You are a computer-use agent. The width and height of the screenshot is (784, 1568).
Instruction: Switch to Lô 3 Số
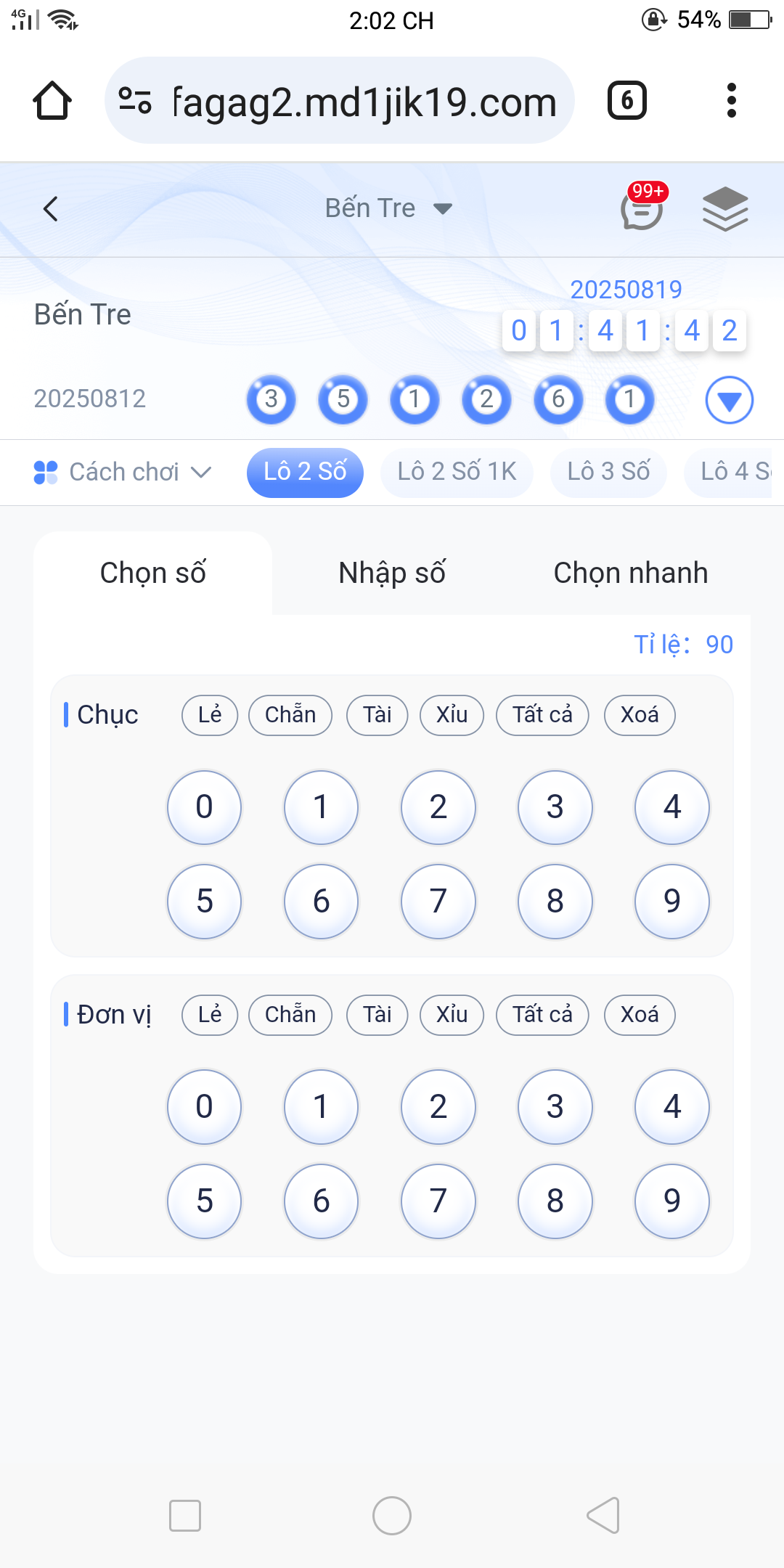point(608,472)
